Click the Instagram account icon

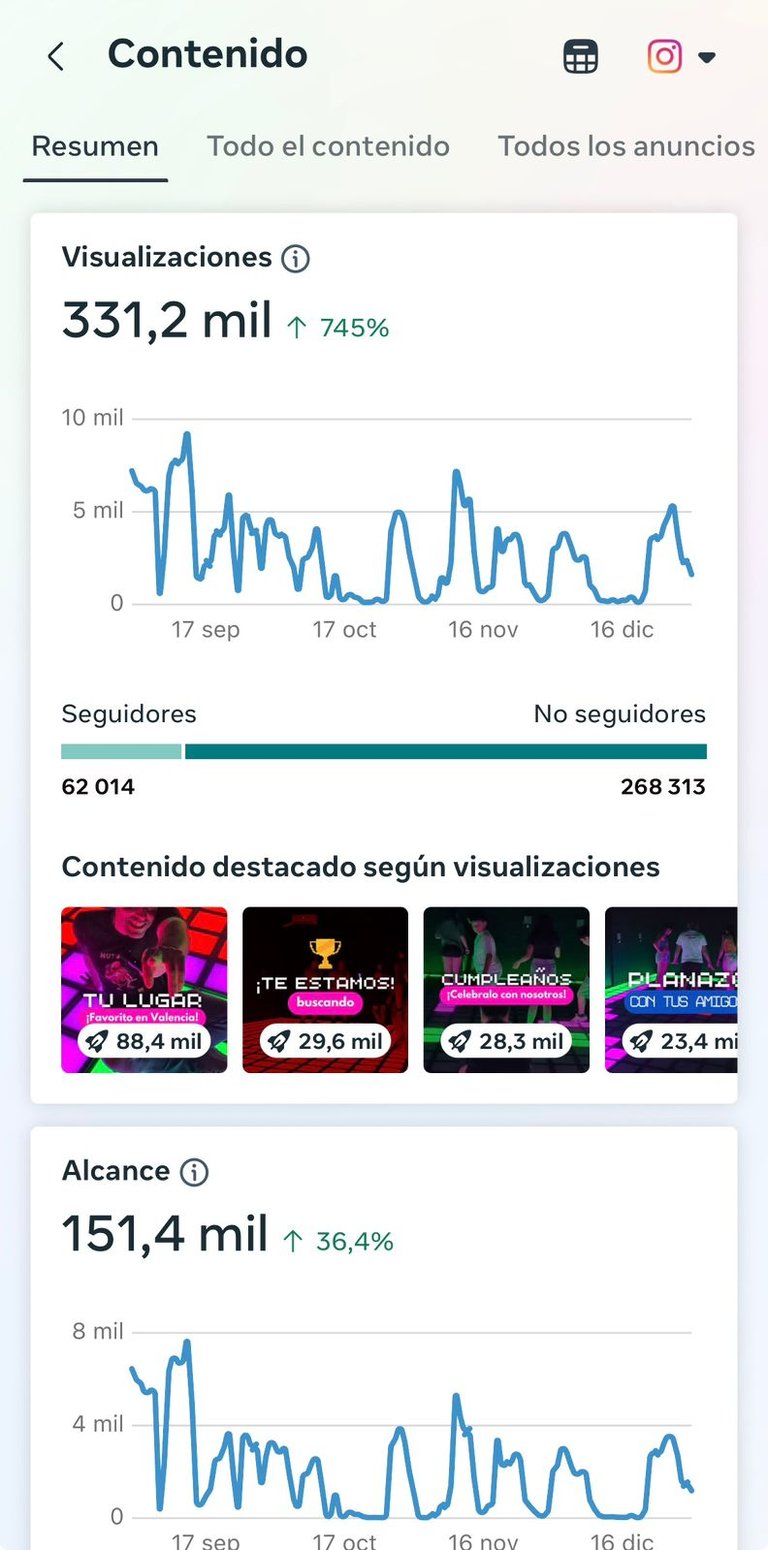point(663,57)
